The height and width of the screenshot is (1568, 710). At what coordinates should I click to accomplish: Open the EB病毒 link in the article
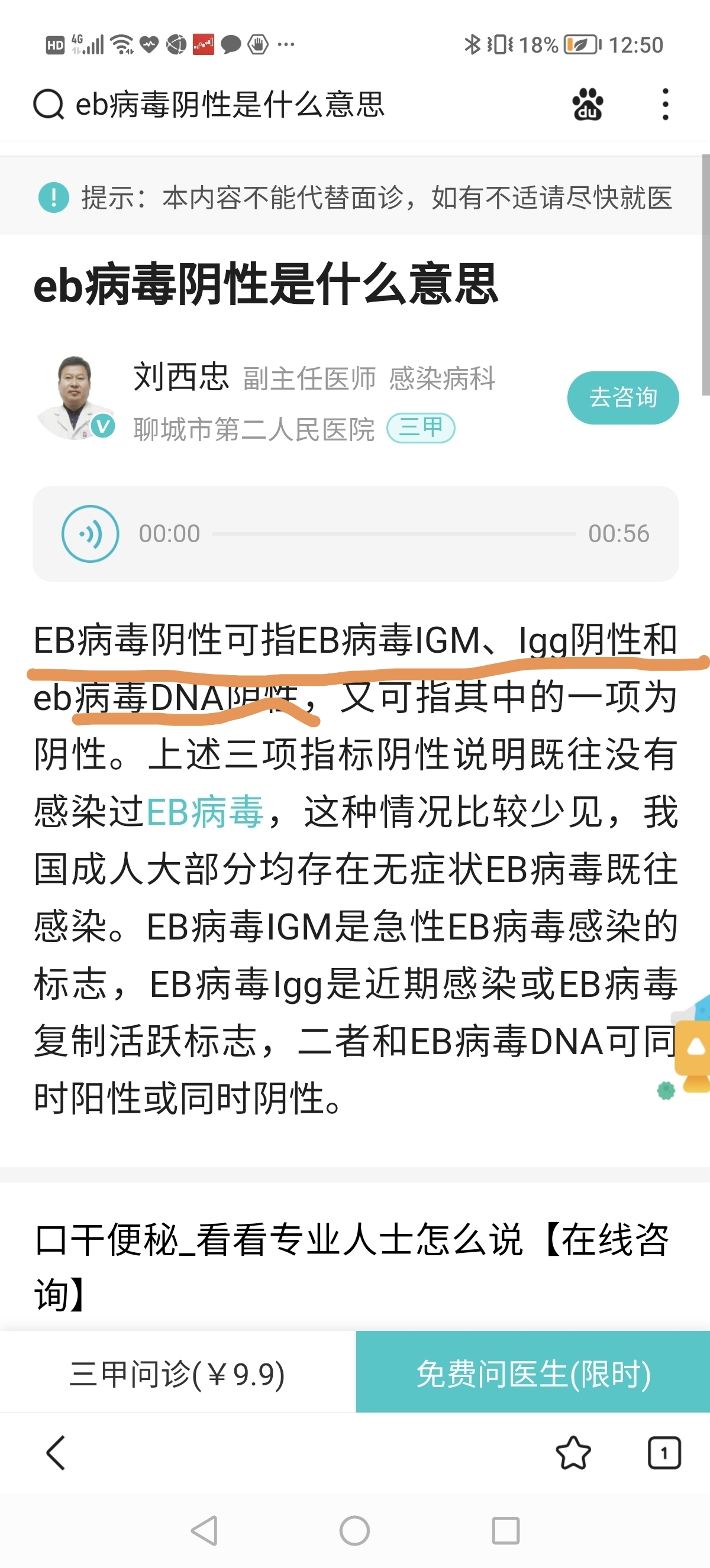[205, 811]
